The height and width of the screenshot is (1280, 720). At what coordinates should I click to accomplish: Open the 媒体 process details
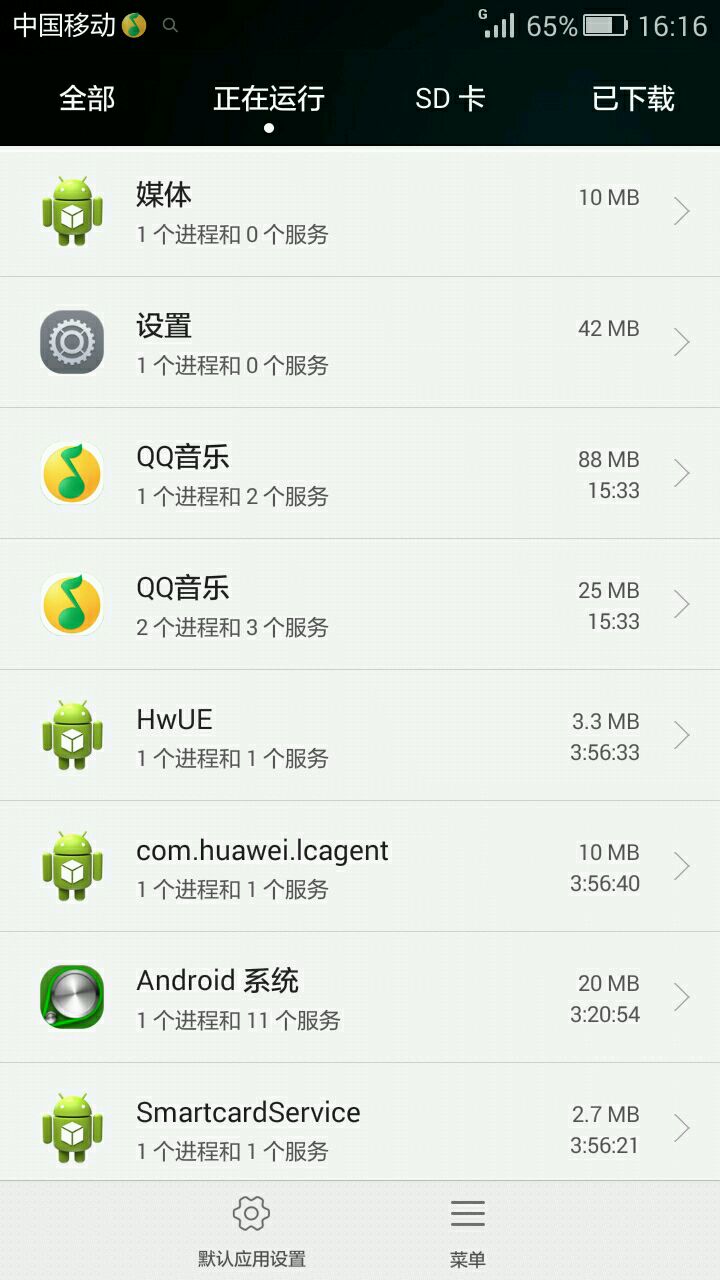(x=360, y=212)
